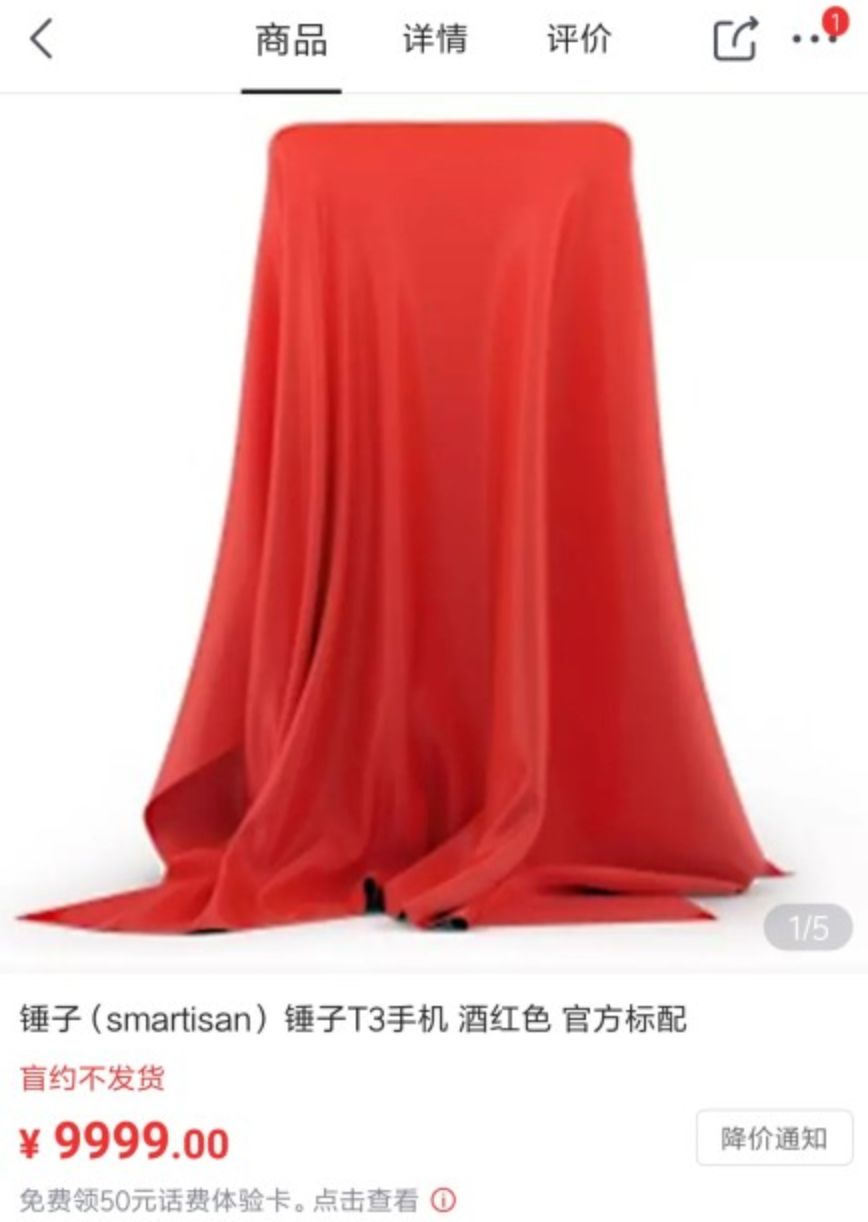
Task: Select the 商品 tab
Action: [291, 41]
